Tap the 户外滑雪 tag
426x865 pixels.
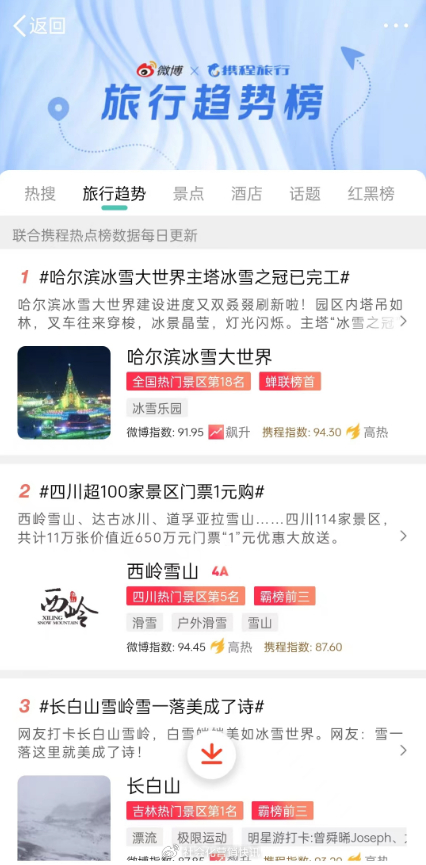tap(202, 623)
